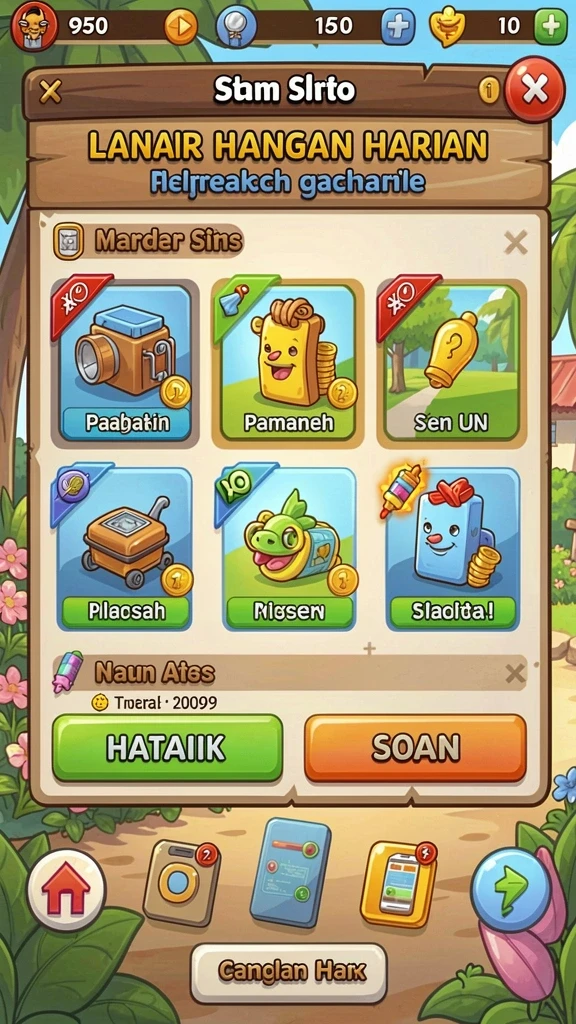
Task: Dismiss the Marder Sins section
Action: (516, 244)
